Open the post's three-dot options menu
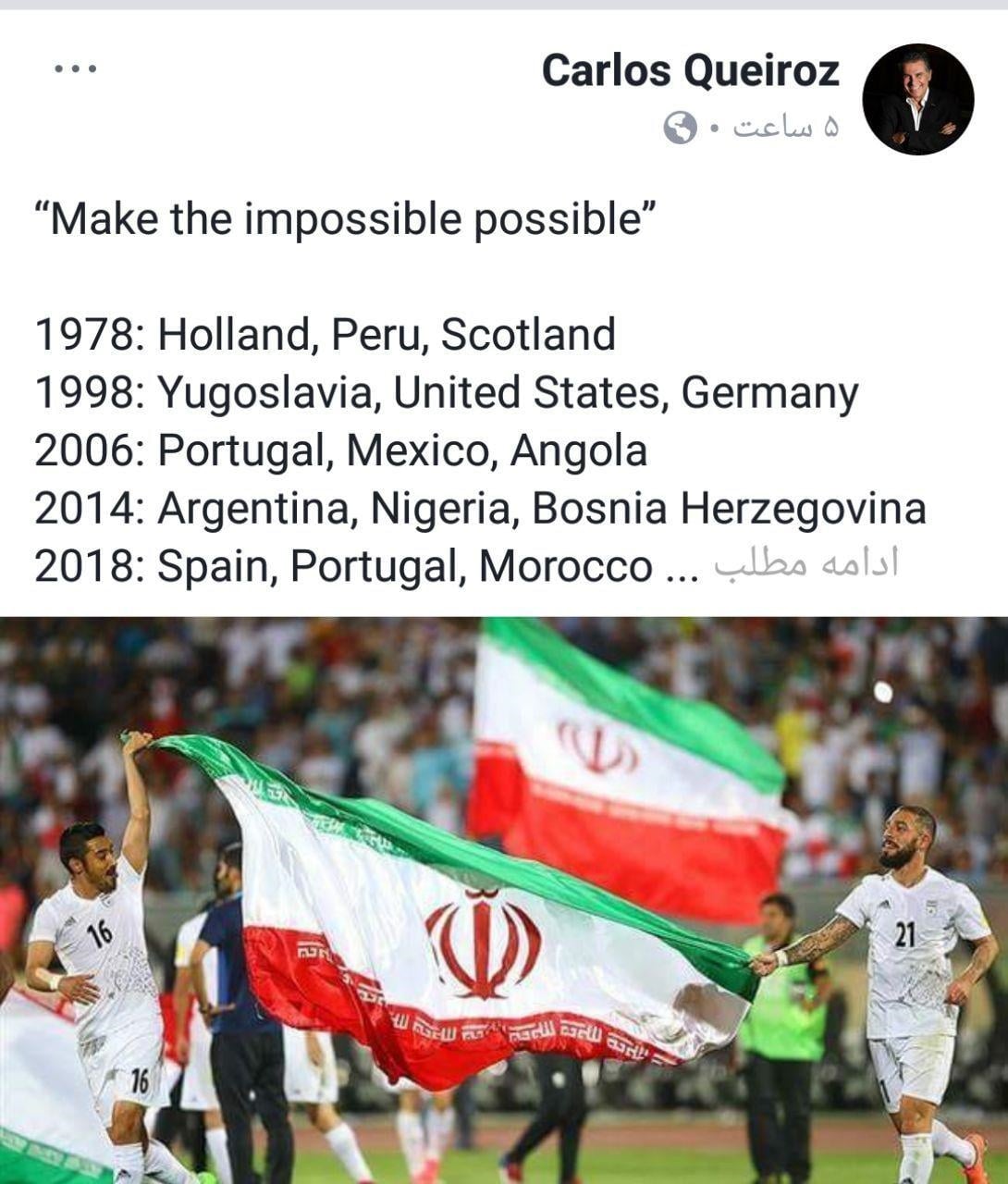 tap(75, 69)
